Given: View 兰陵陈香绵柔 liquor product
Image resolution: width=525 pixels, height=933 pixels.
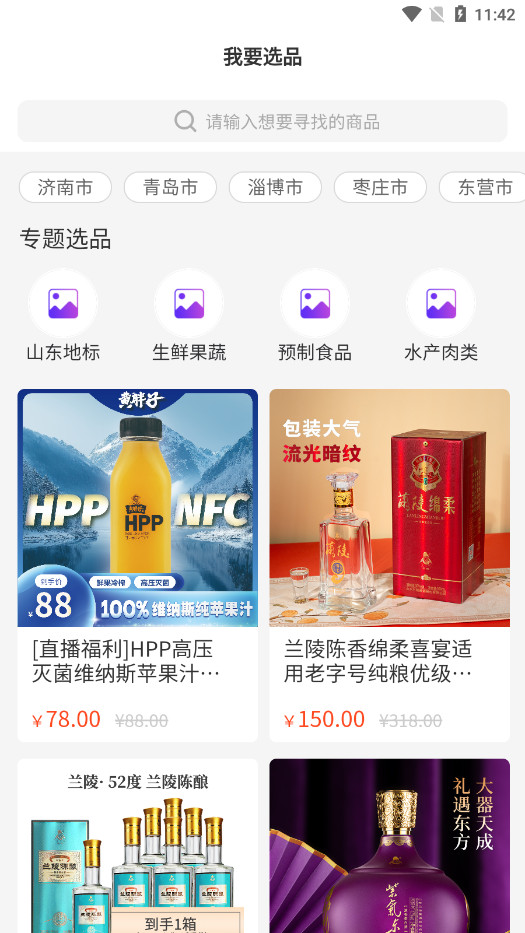Looking at the screenshot, I should [390, 565].
